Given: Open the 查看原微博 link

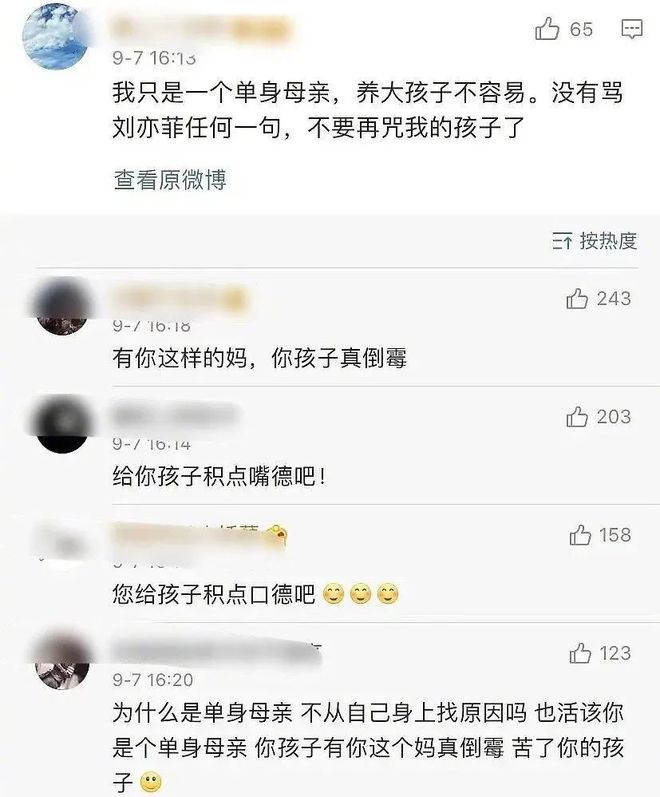Looking at the screenshot, I should pos(170,180).
